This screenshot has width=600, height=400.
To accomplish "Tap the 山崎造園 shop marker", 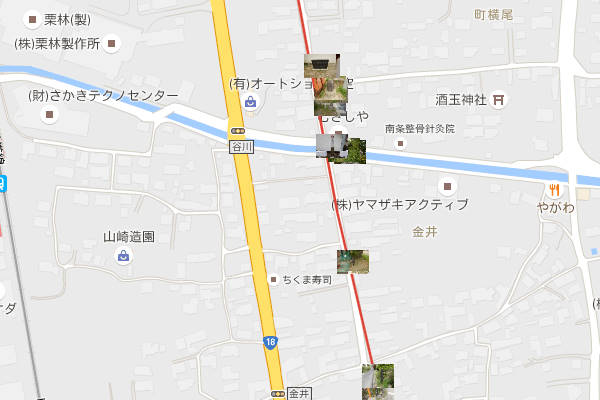I will (123, 256).
